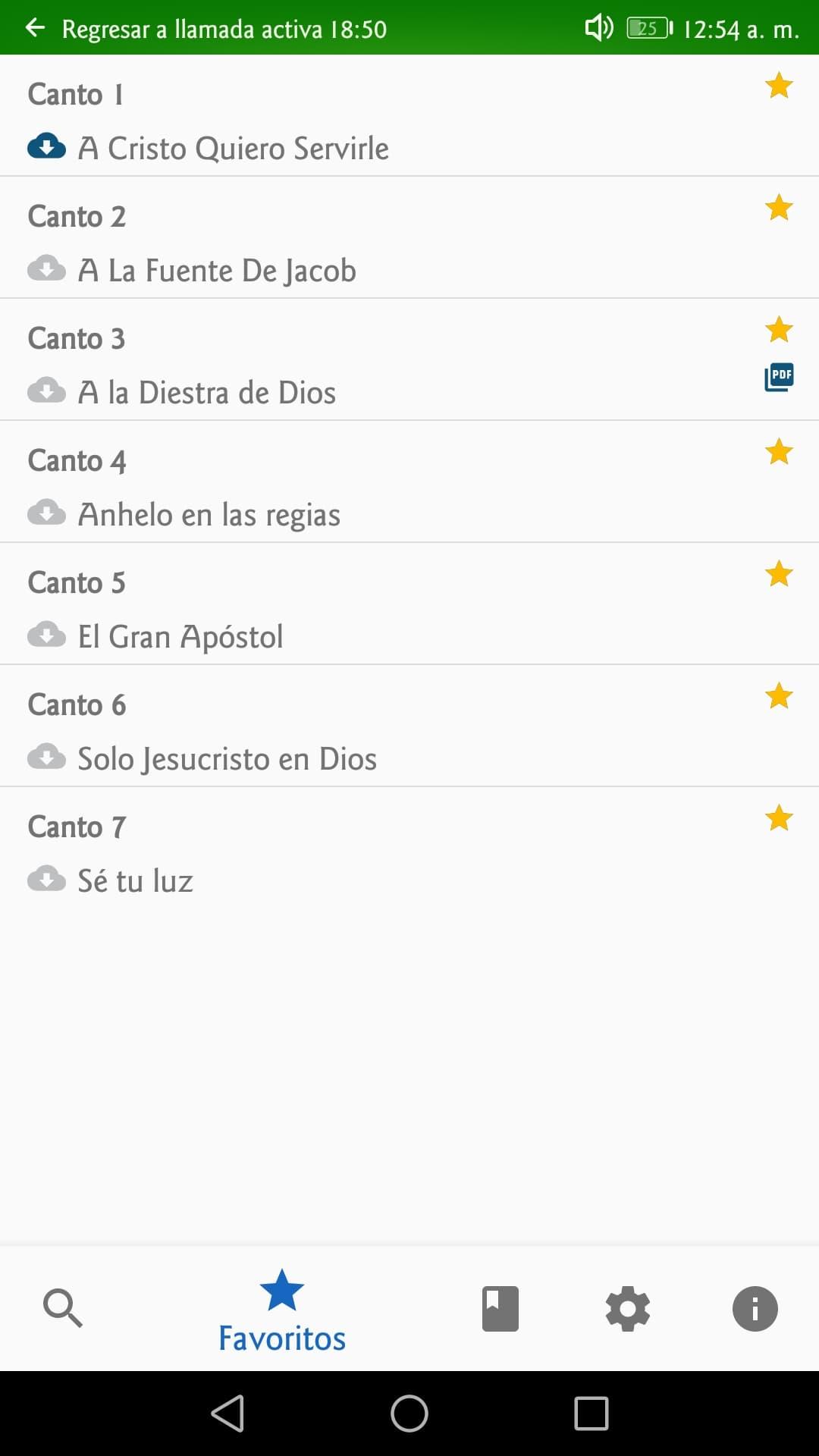Select the Favoritos tab
Screen dimensions: 819x1456
pyautogui.click(x=282, y=1310)
